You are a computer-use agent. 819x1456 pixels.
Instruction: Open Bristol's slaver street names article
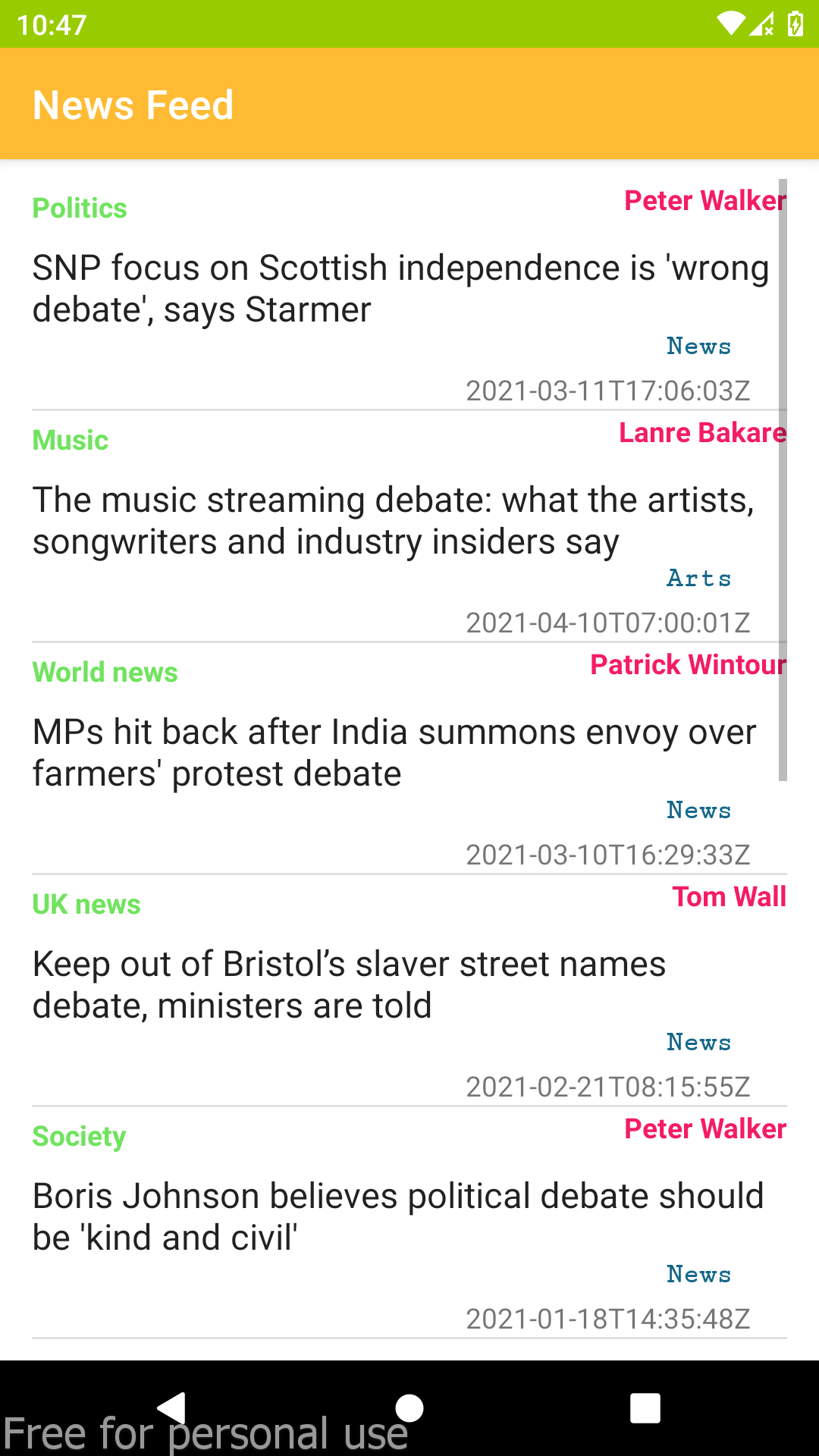[349, 985]
